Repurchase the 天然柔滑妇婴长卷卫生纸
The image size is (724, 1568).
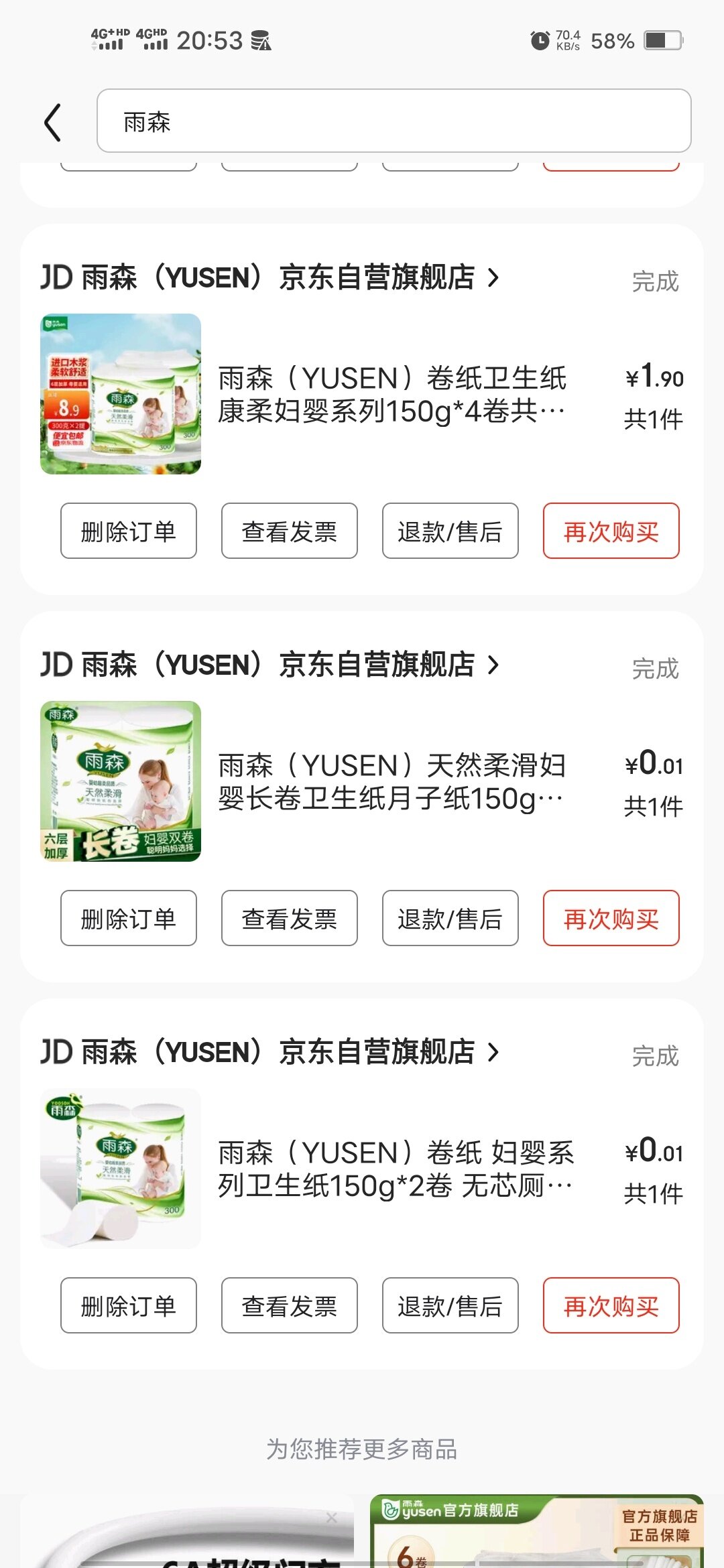click(611, 918)
